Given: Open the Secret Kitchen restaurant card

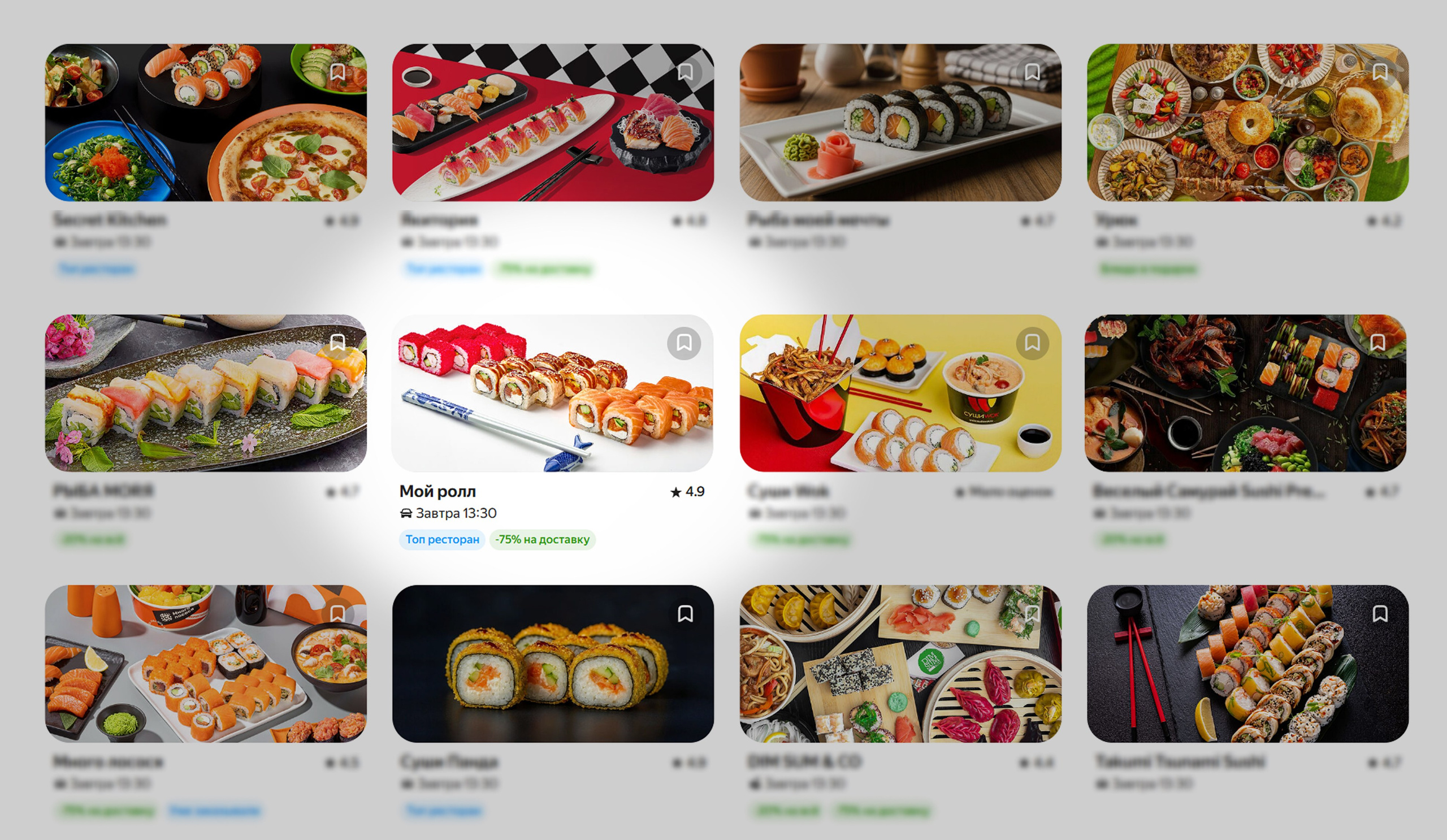Looking at the screenshot, I should point(206,123).
